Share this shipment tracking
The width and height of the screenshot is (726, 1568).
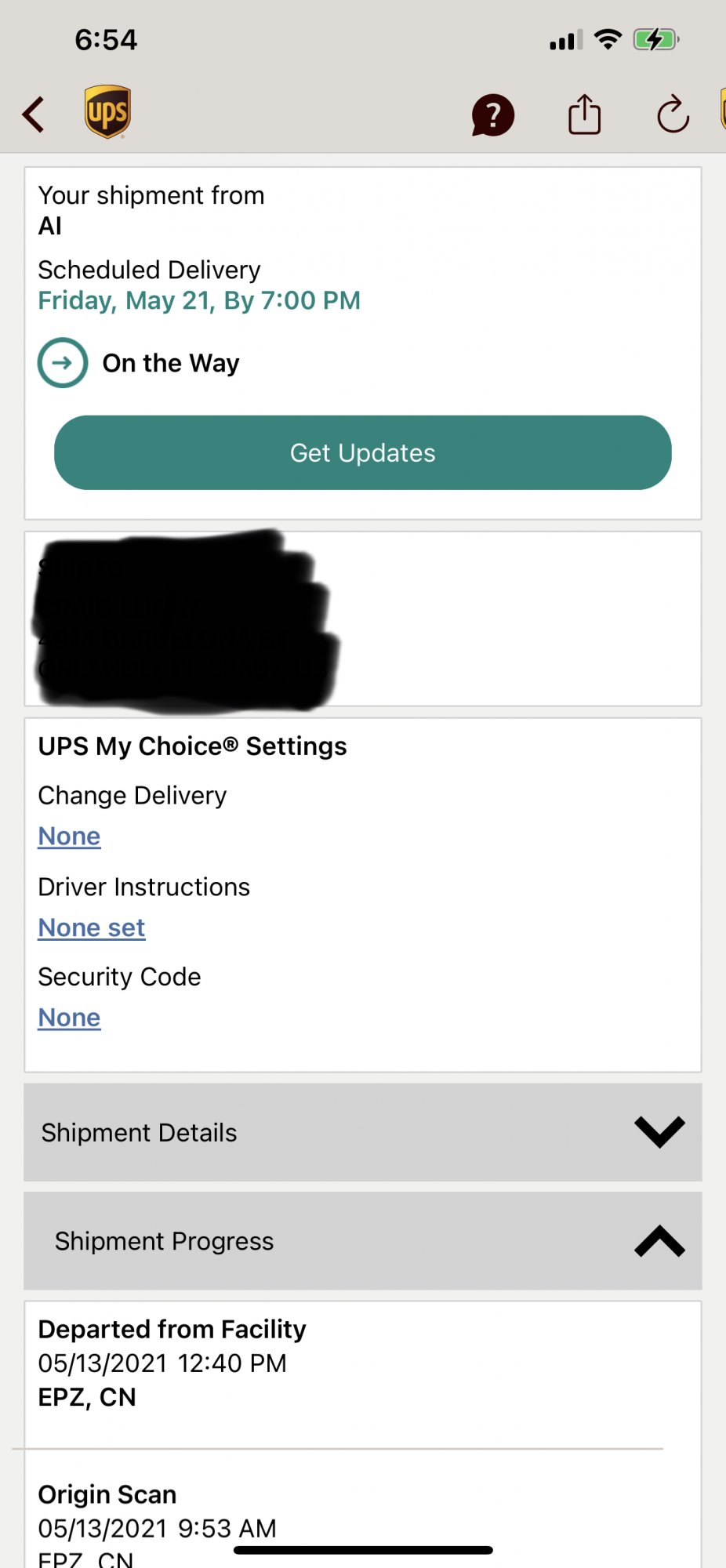pos(584,114)
